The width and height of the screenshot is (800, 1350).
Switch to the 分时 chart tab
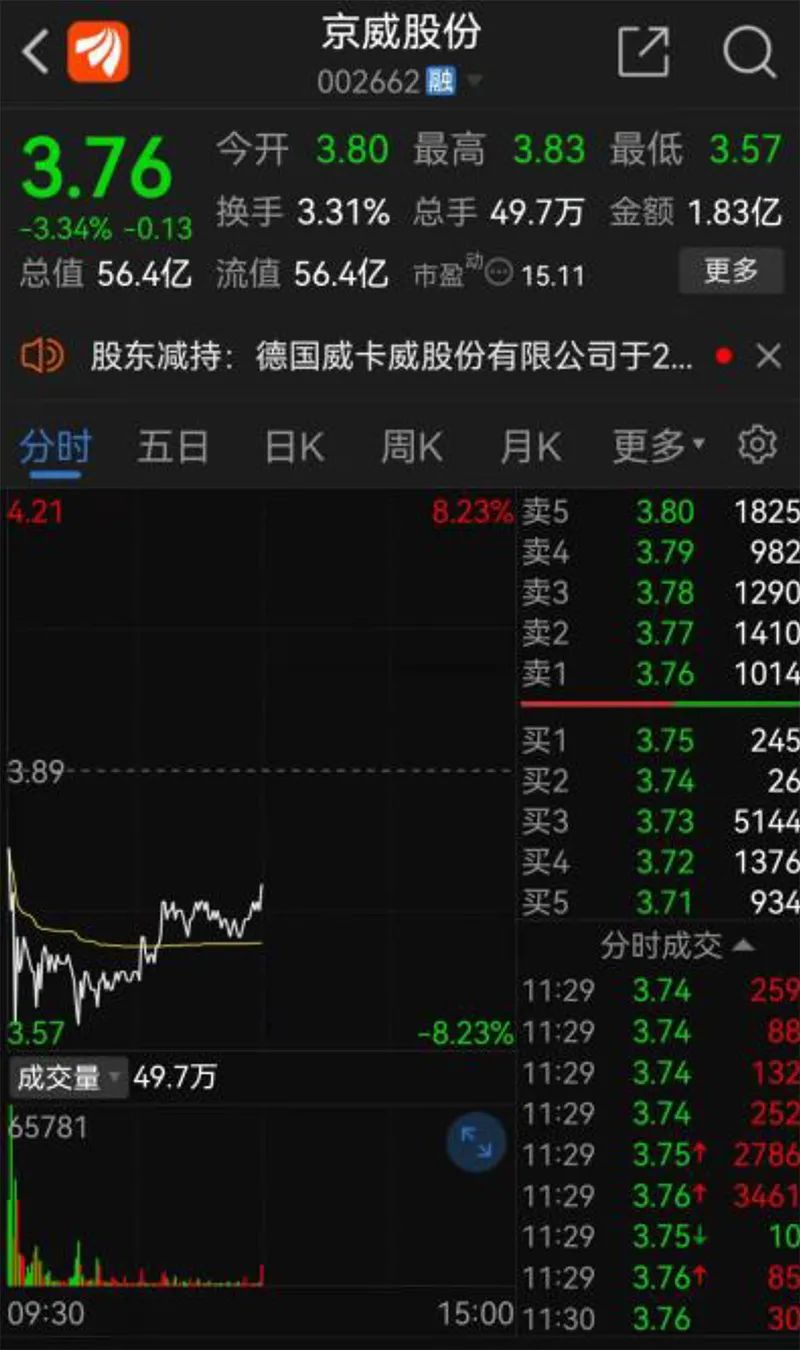pos(55,446)
